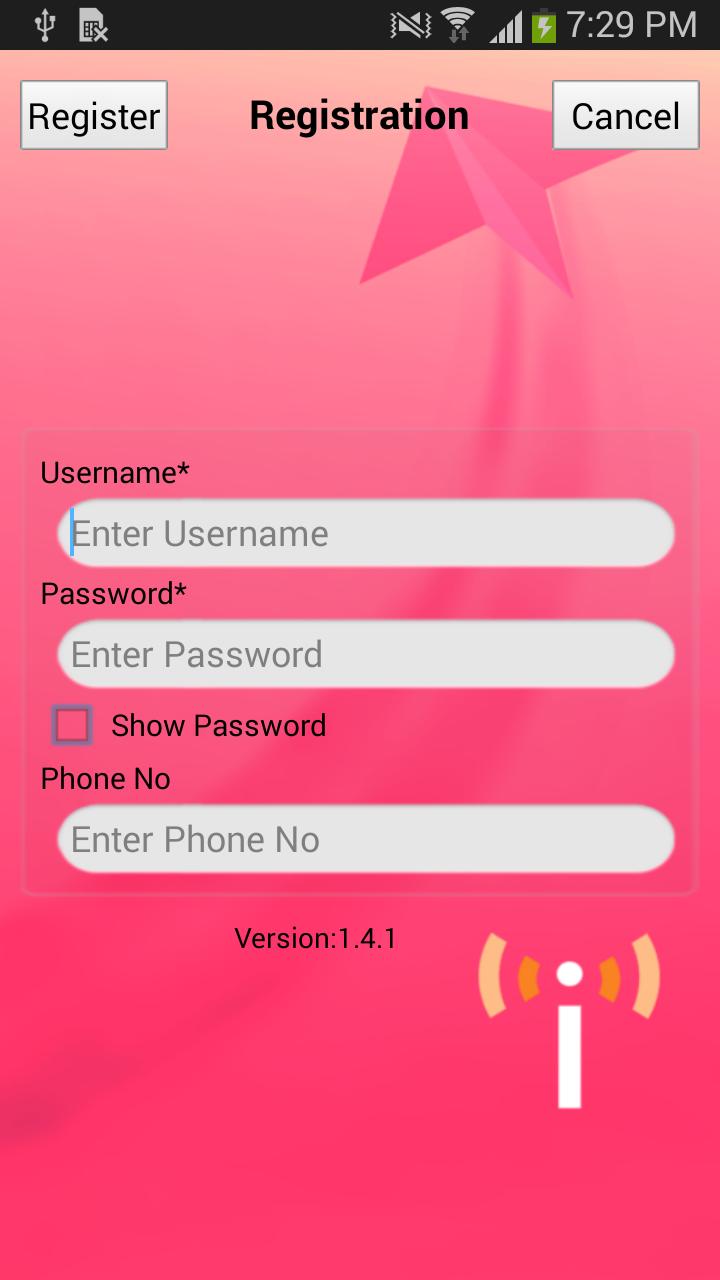Screen dimensions: 720x1280
Task: Tap the Enter Phone No field
Action: [366, 839]
